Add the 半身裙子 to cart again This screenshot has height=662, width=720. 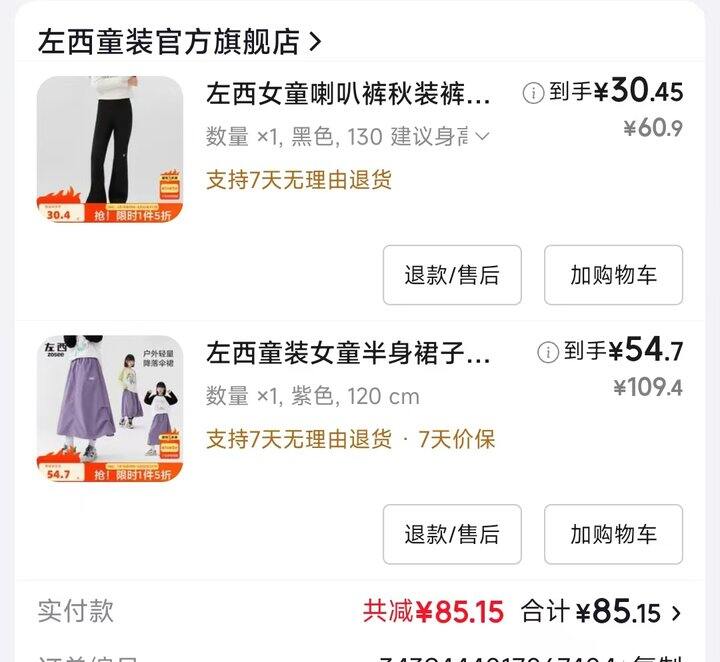click(613, 534)
